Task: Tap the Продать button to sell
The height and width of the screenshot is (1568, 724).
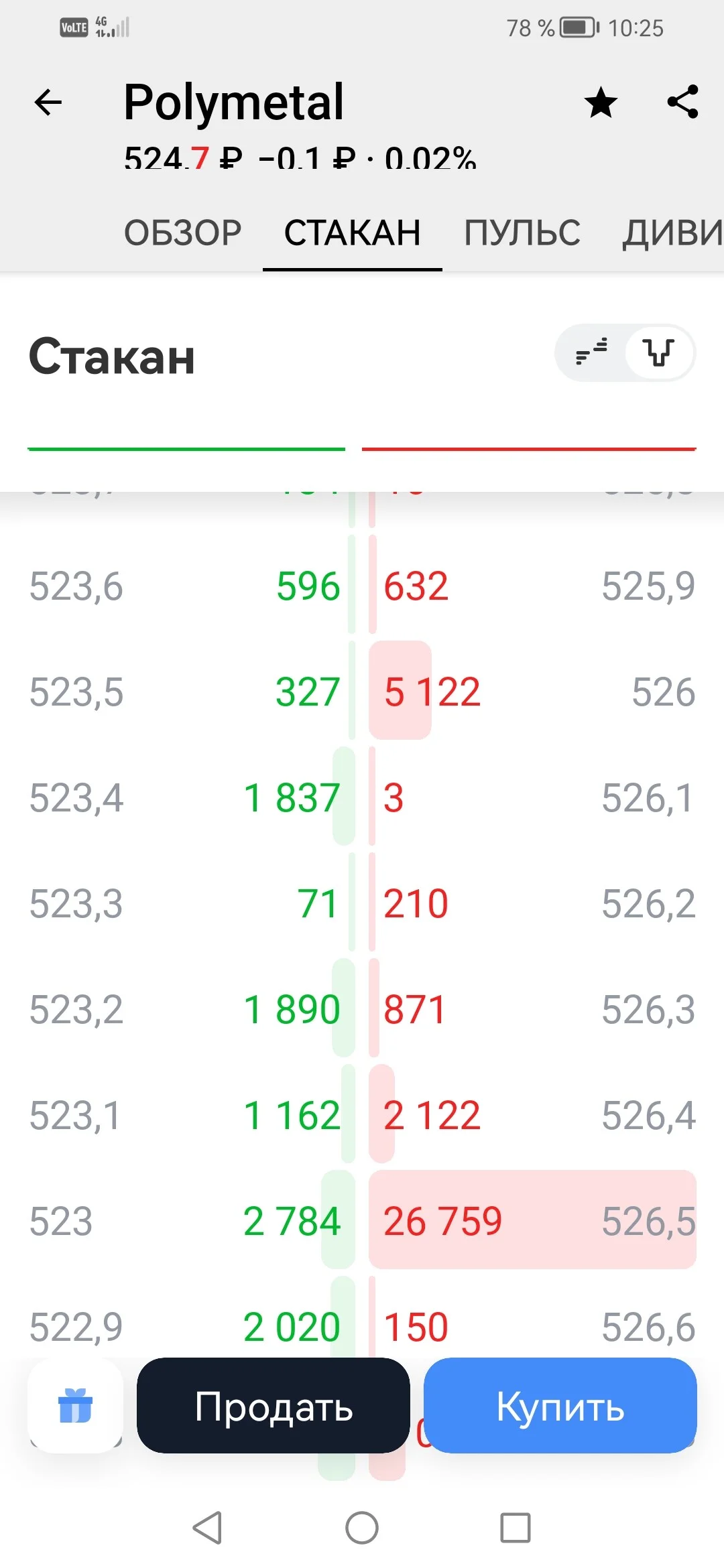Action: [274, 1405]
